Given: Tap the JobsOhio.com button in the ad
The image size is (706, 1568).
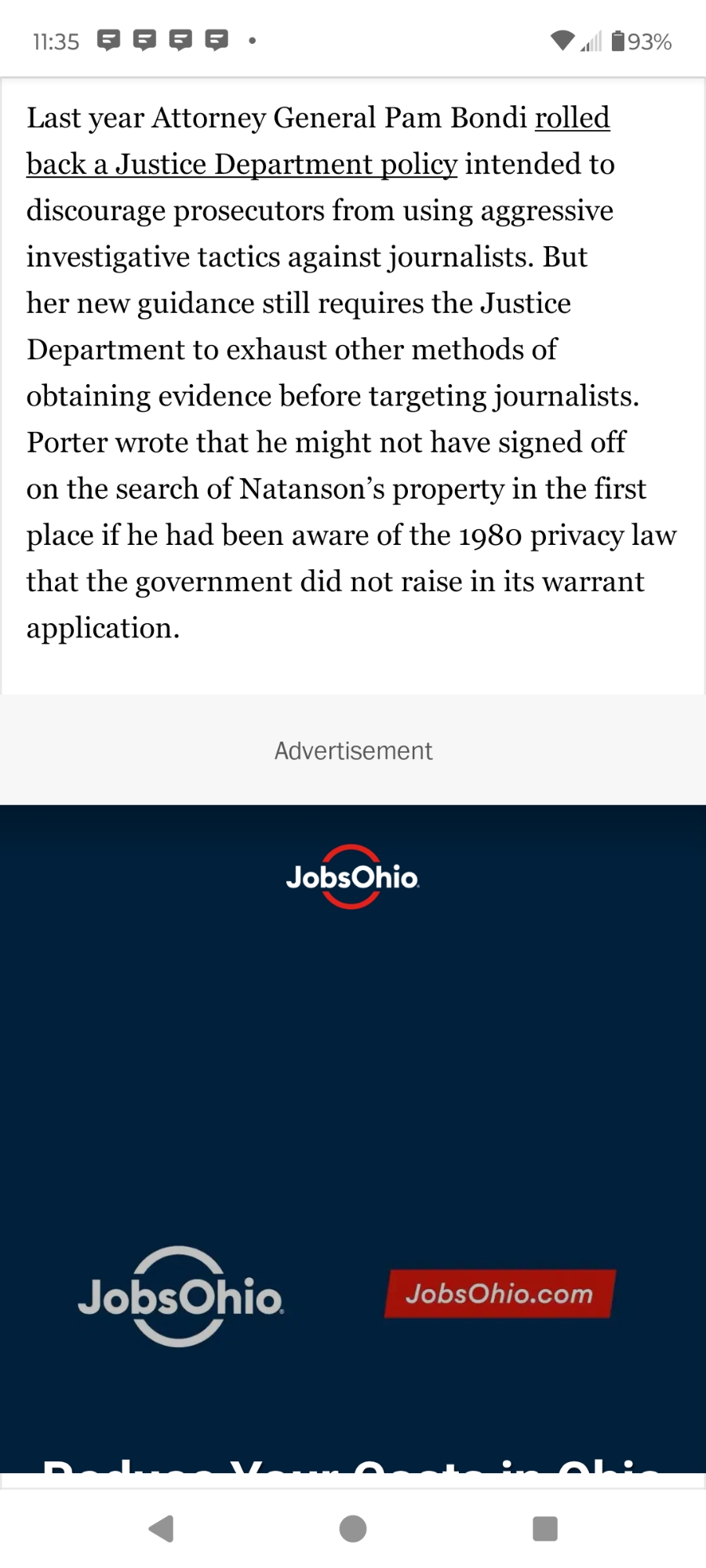Looking at the screenshot, I should point(500,1294).
